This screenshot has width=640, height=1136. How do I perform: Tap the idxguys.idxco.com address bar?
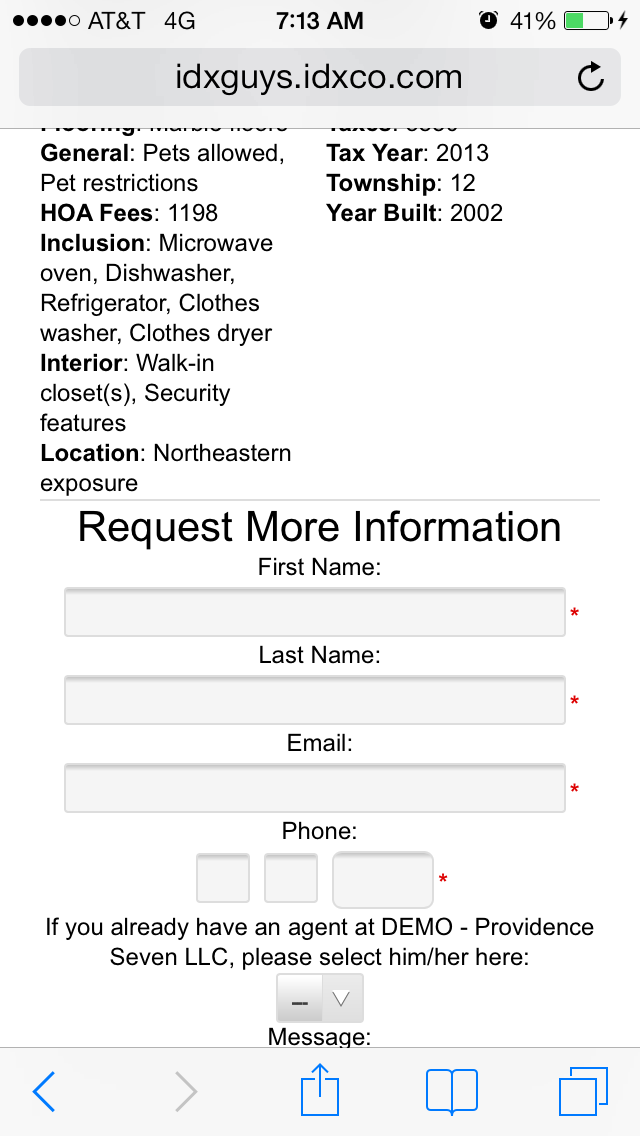[319, 77]
